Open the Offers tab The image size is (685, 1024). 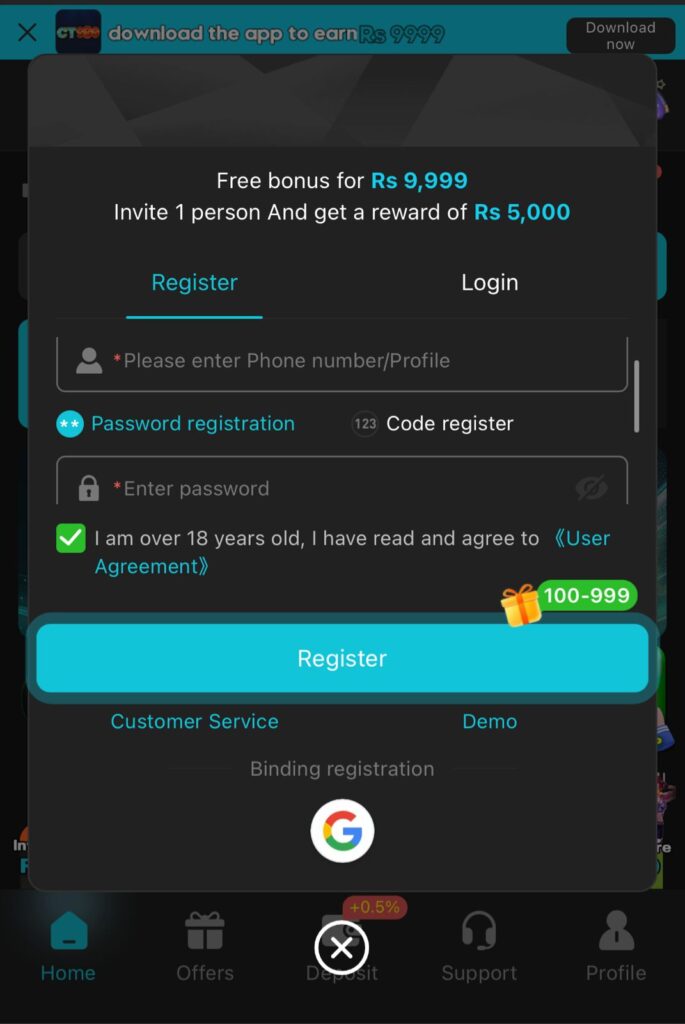[x=205, y=946]
